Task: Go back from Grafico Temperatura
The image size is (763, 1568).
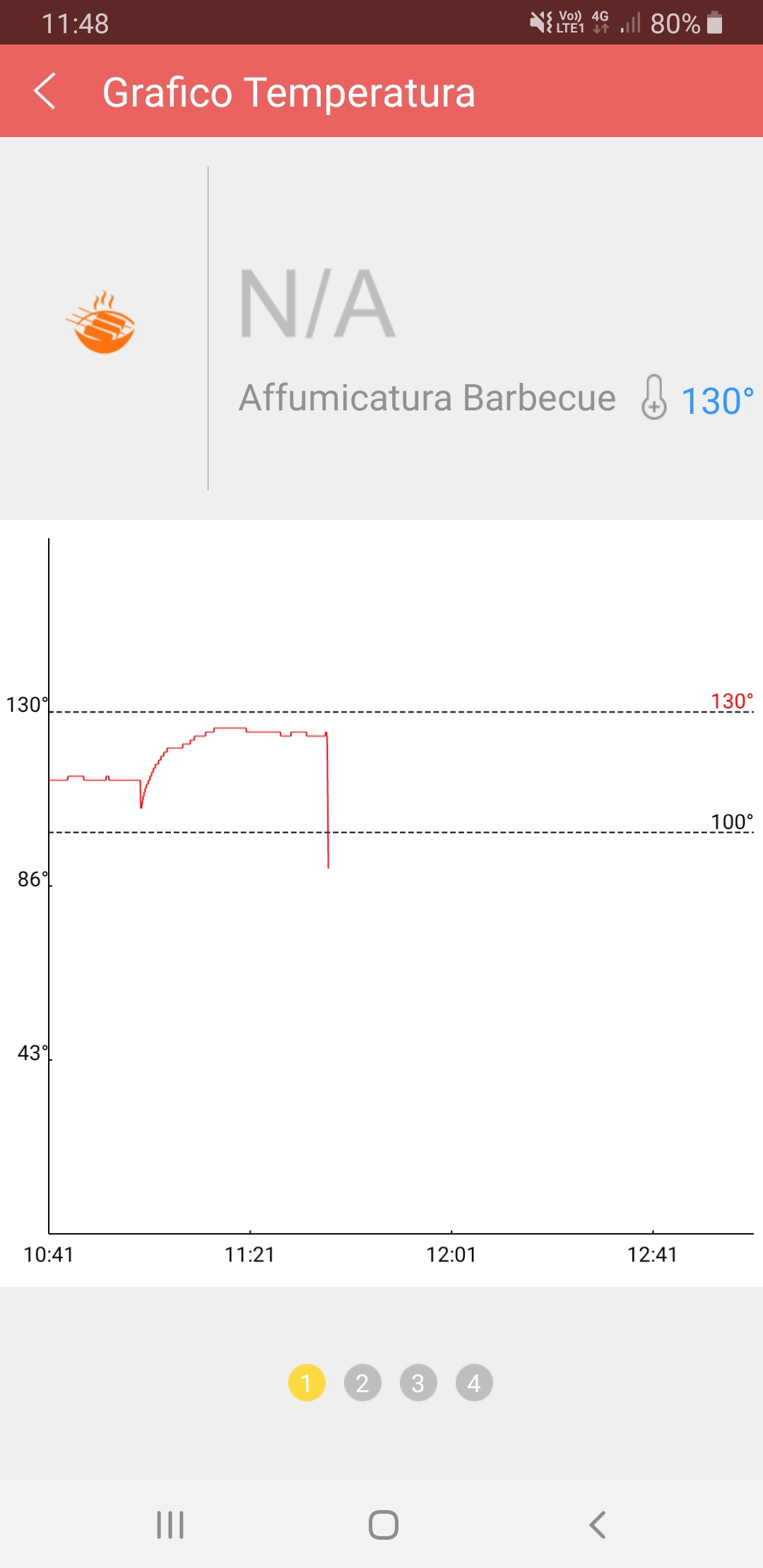Action: point(45,92)
